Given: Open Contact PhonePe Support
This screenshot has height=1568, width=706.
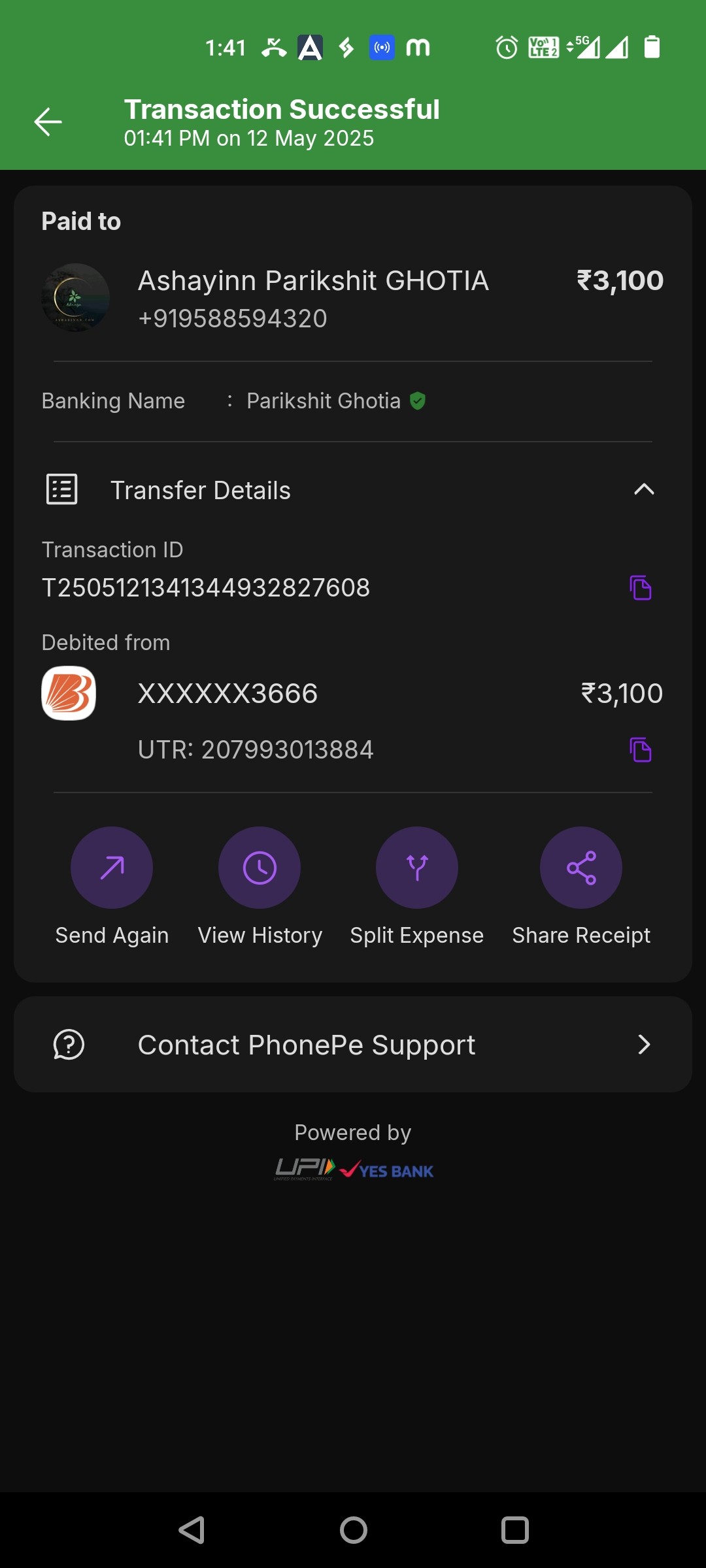Looking at the screenshot, I should point(353,1045).
